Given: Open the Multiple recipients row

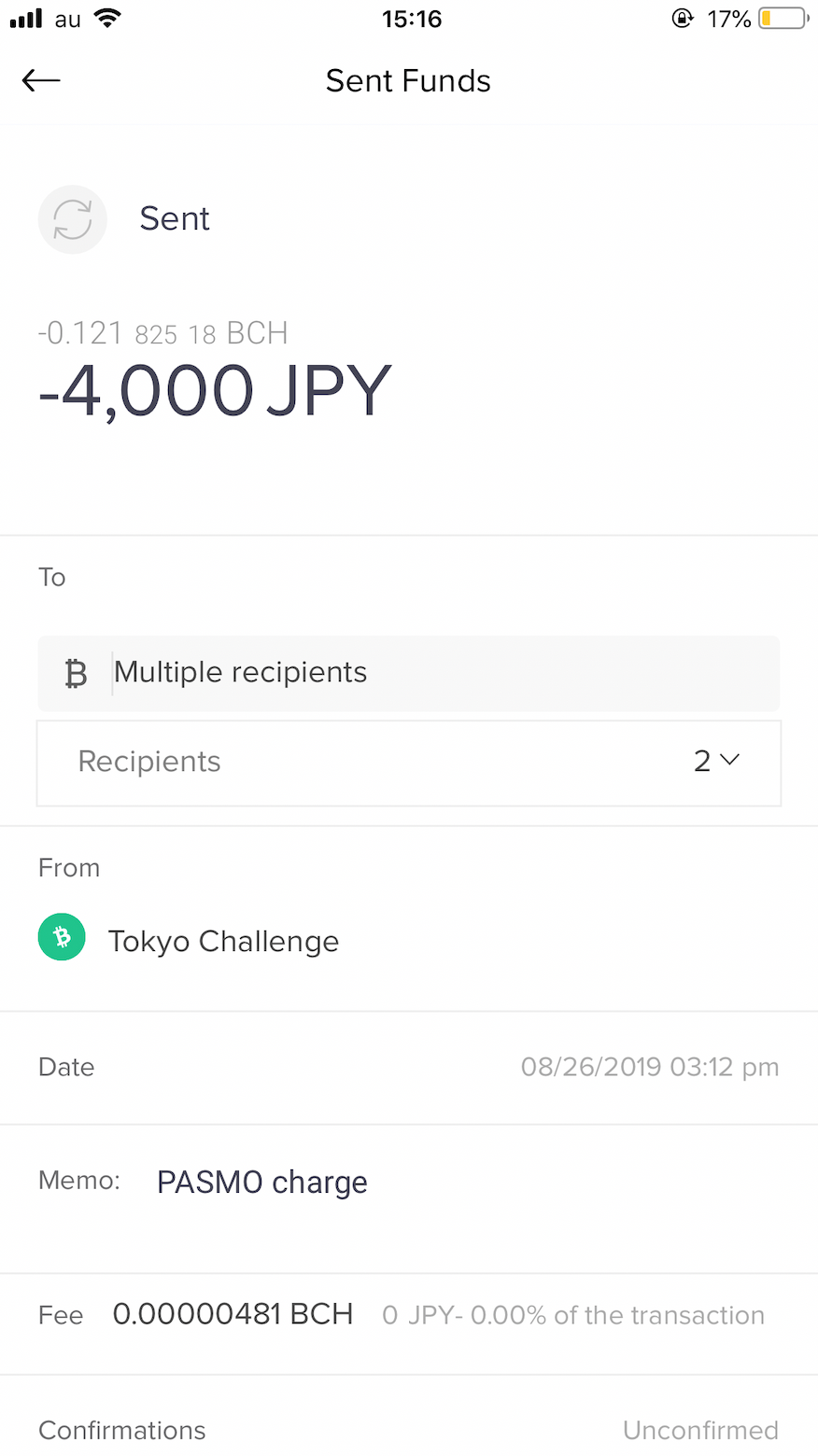Looking at the screenshot, I should tap(409, 673).
